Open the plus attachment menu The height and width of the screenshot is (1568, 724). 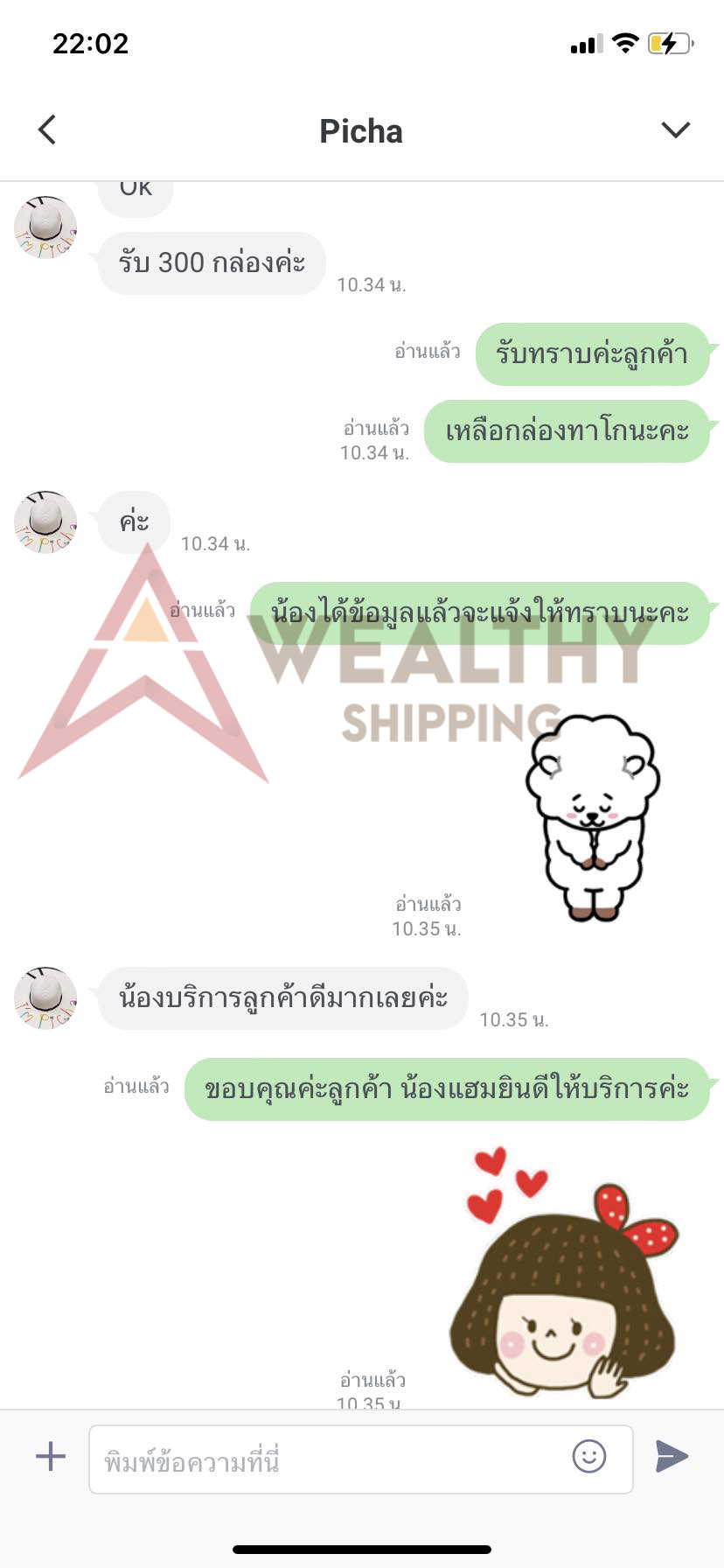[x=51, y=1457]
